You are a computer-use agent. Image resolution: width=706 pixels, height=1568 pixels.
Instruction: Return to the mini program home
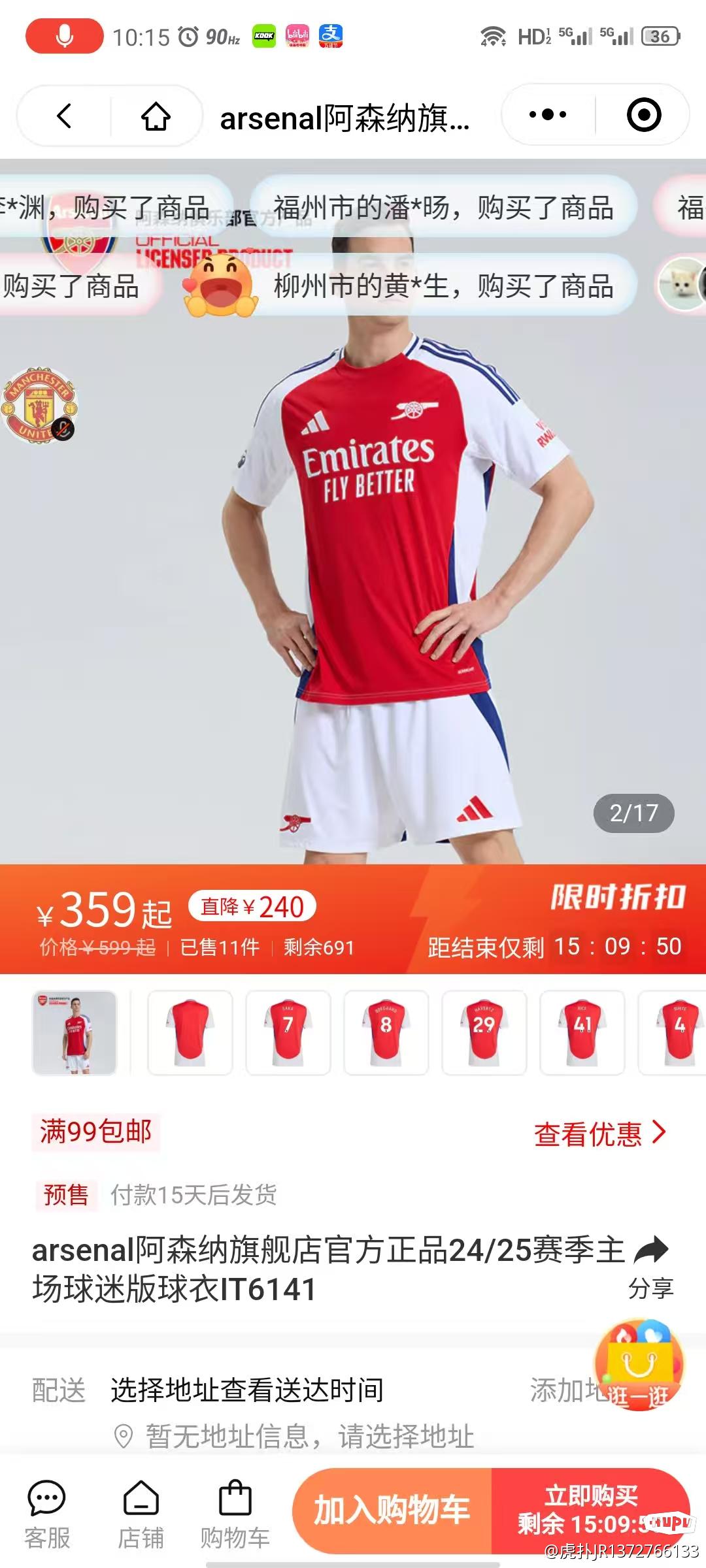(x=156, y=116)
